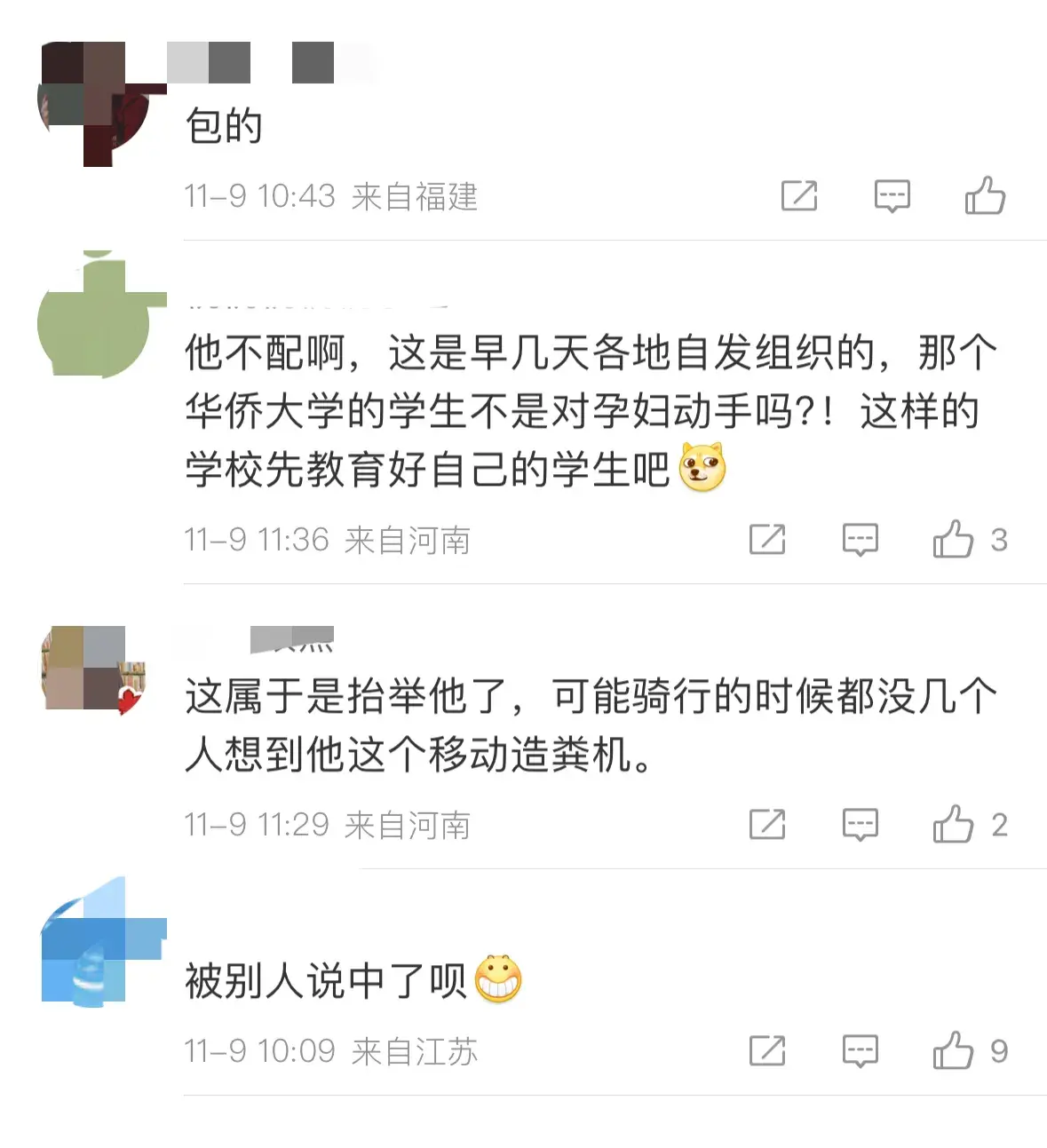Click the repost icon on the "被别人说中了呗" comment
The height and width of the screenshot is (1148, 1047).
click(769, 1051)
